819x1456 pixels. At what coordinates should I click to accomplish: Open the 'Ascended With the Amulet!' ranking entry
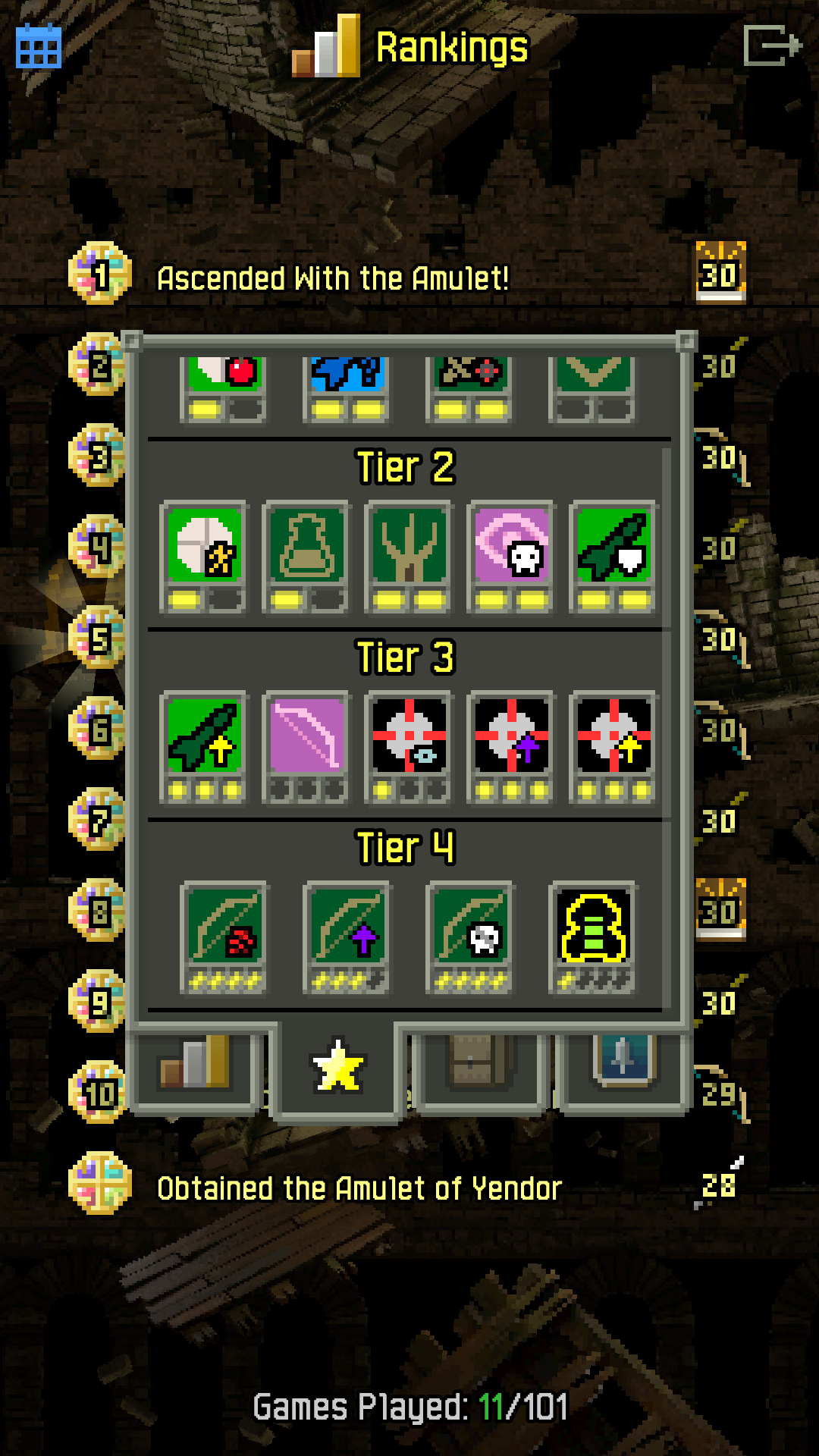coord(332,278)
